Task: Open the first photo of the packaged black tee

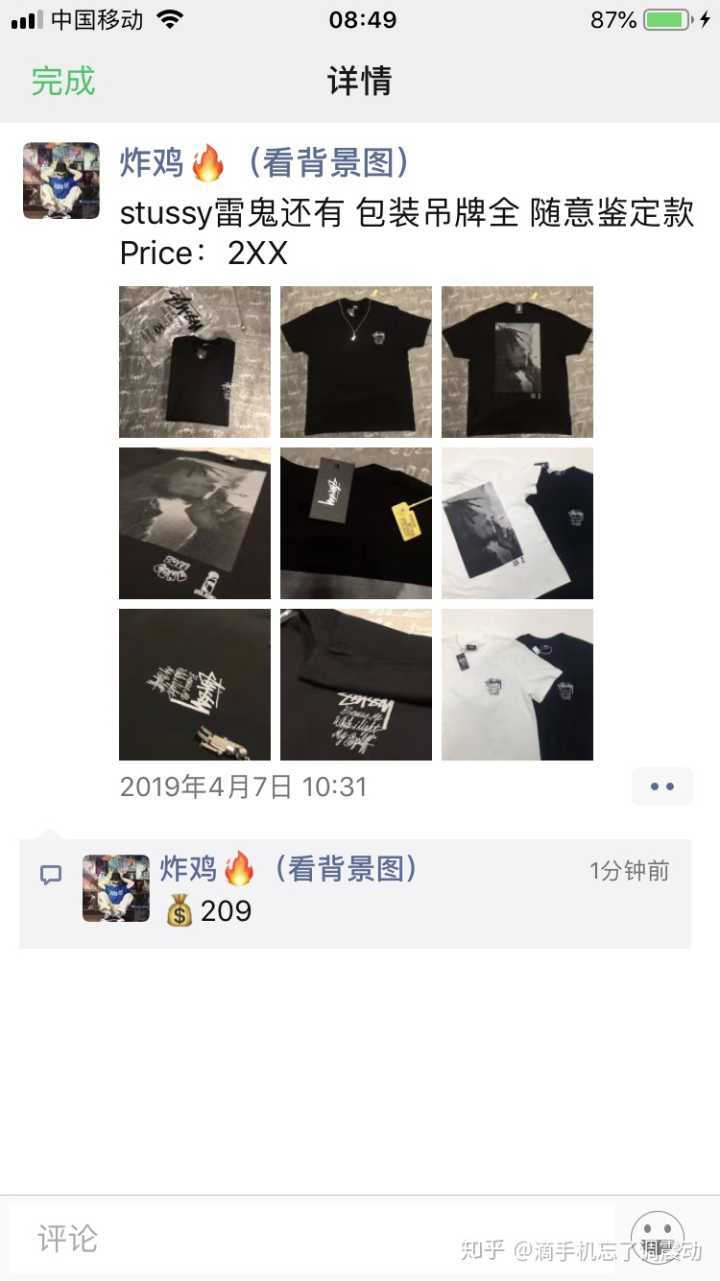Action: click(x=195, y=362)
